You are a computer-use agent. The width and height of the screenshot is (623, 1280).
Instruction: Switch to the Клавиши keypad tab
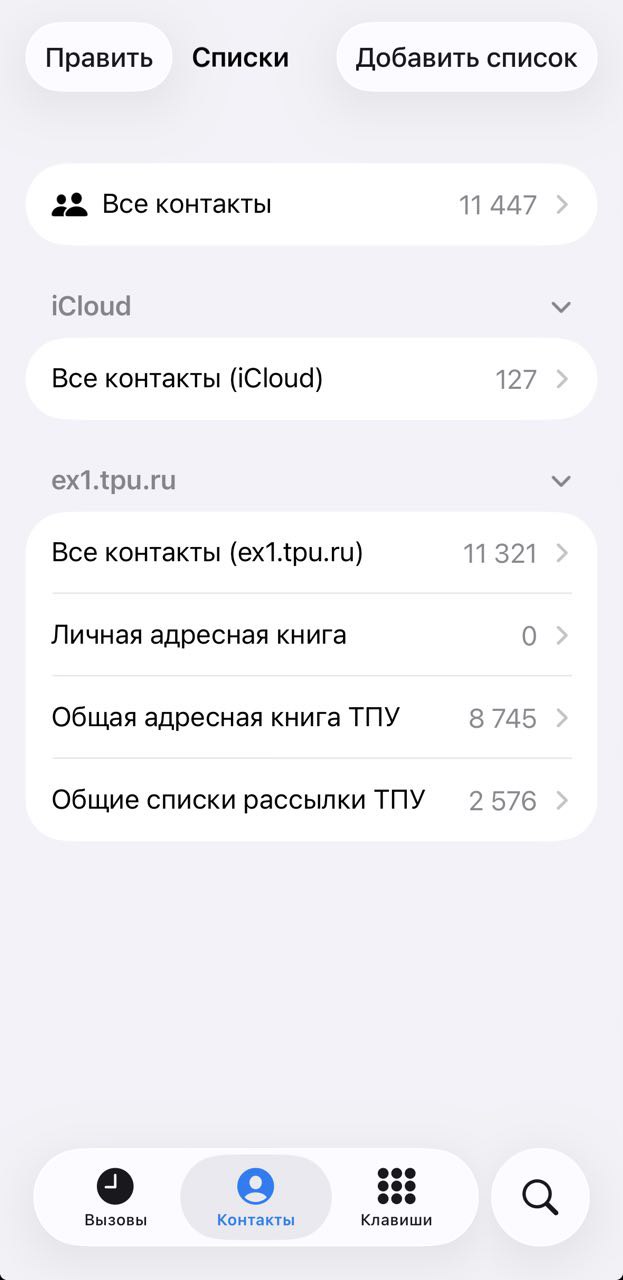(396, 1197)
